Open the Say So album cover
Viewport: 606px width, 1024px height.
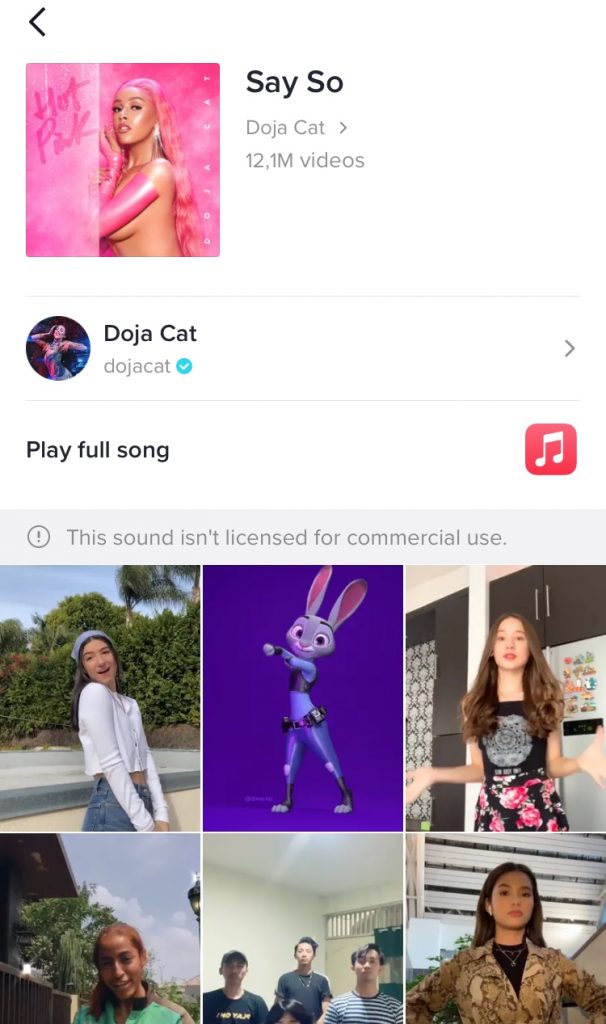pyautogui.click(x=123, y=160)
